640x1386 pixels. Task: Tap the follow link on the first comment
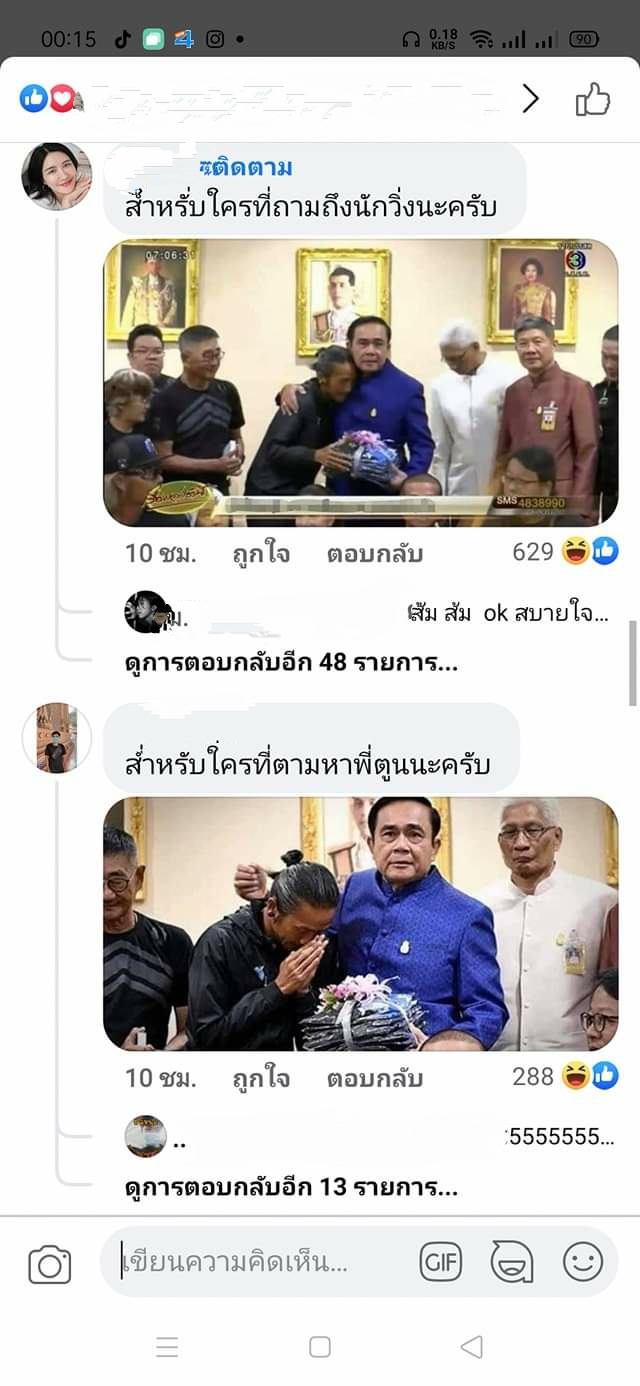pos(246,167)
